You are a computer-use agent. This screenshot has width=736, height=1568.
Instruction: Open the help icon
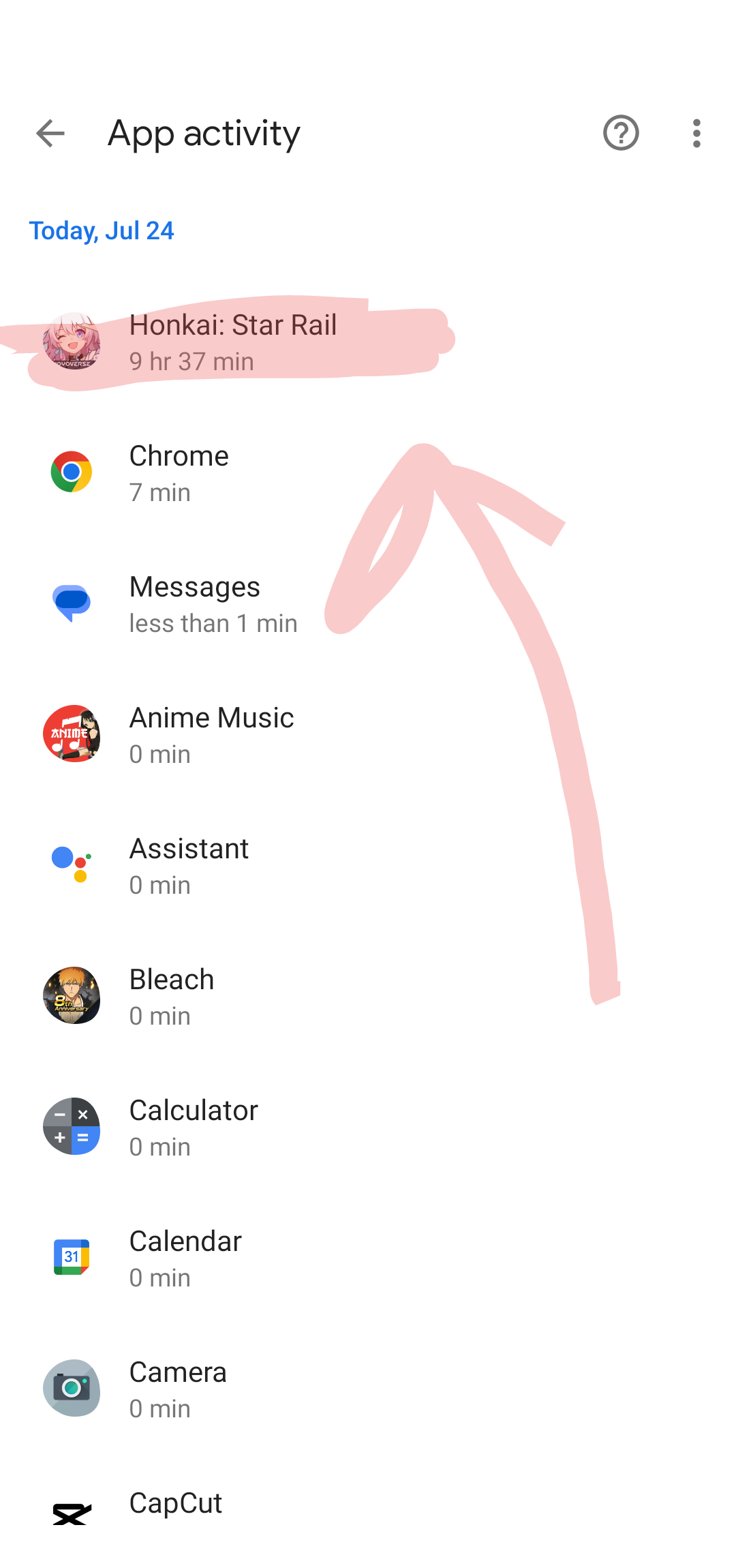coord(621,134)
